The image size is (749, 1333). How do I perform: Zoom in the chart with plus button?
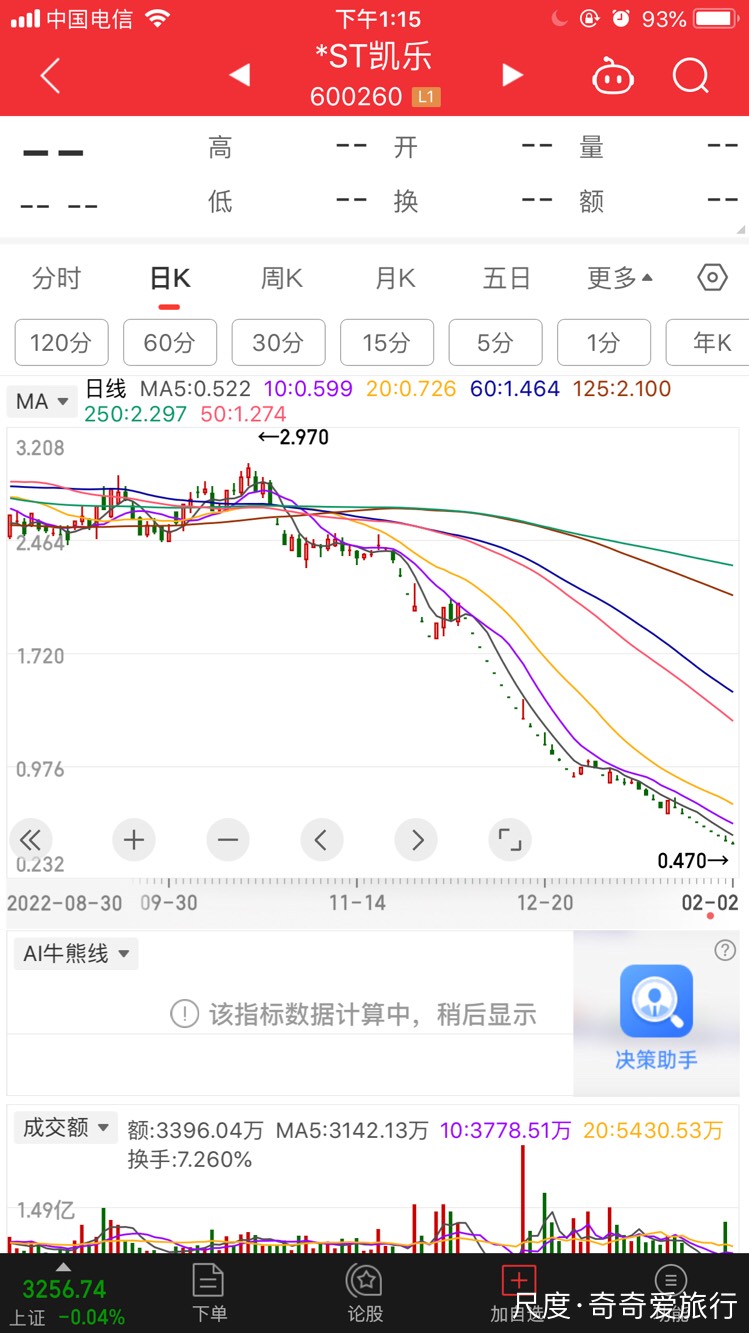pyautogui.click(x=134, y=840)
